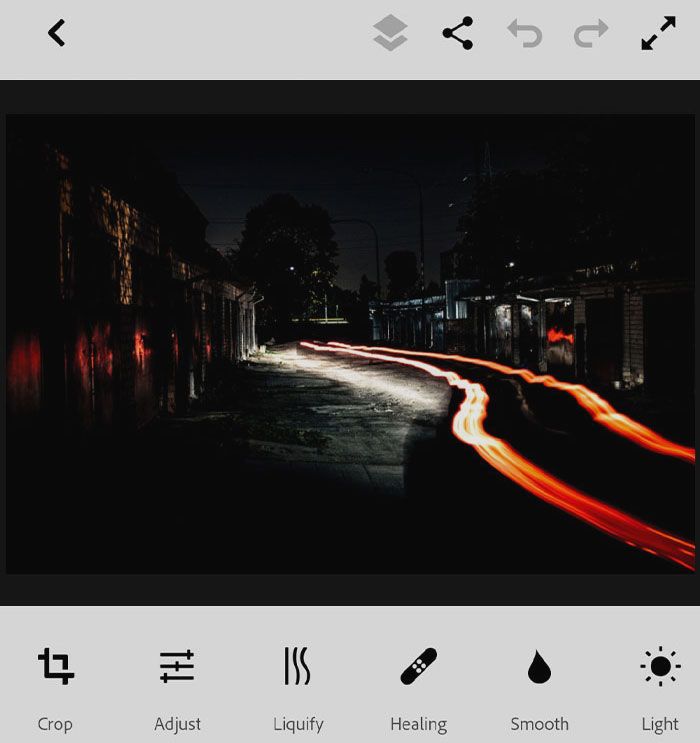Share the edited photo
This screenshot has width=700, height=743.
click(x=458, y=34)
